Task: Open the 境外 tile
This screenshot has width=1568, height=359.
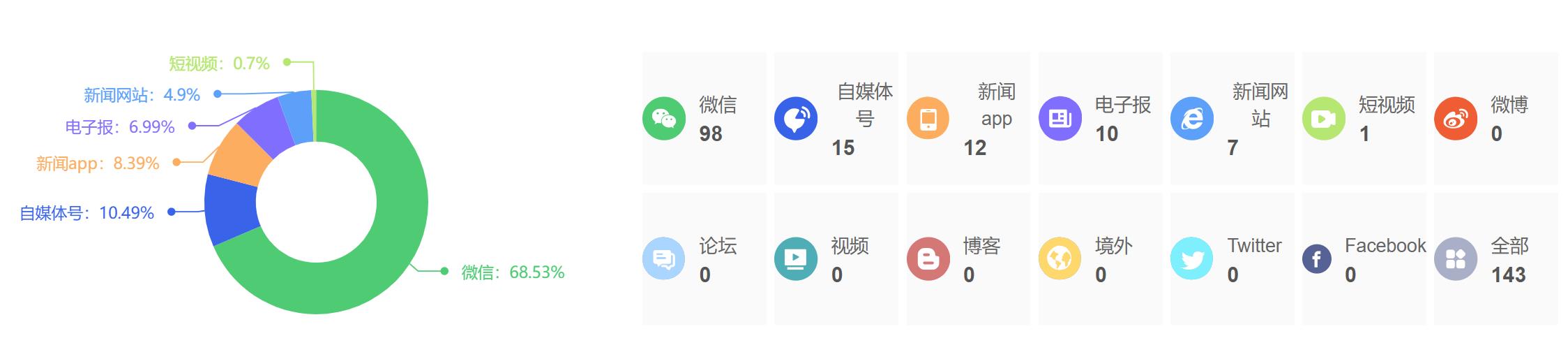Action: [x=1100, y=259]
